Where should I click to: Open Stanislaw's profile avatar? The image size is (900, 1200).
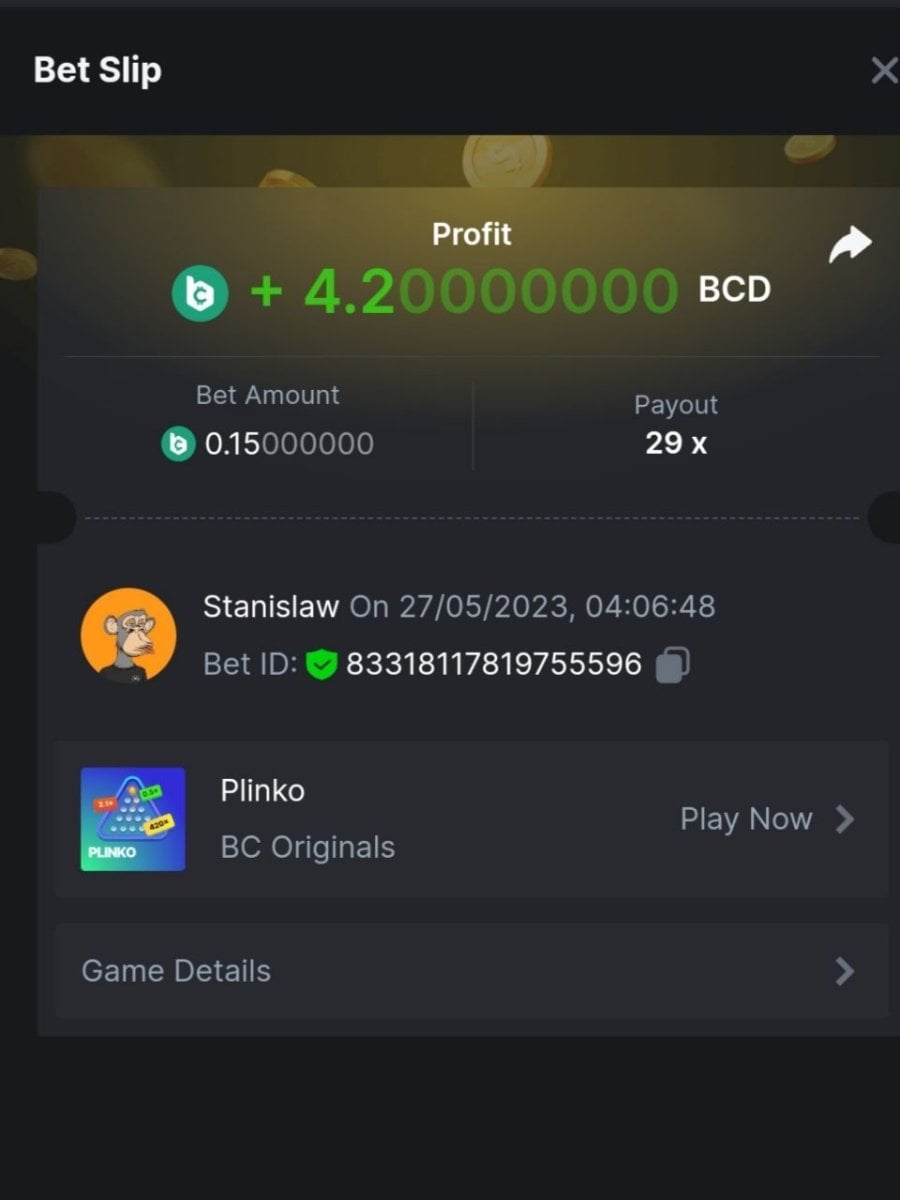(129, 635)
